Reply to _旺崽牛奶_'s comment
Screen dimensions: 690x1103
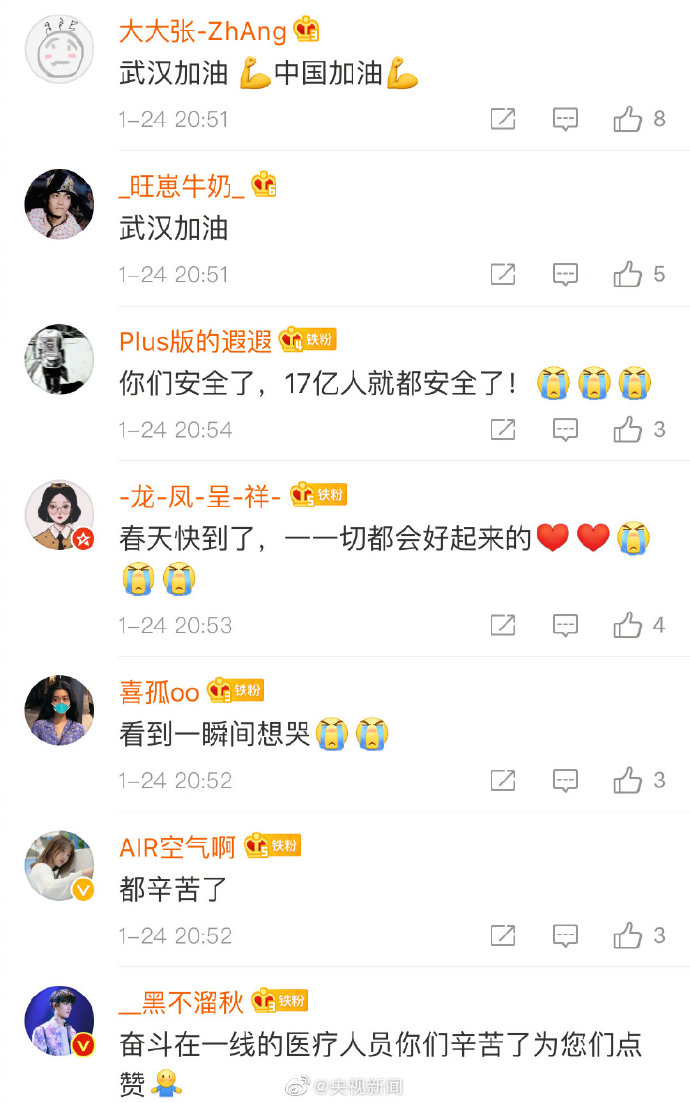coord(566,275)
